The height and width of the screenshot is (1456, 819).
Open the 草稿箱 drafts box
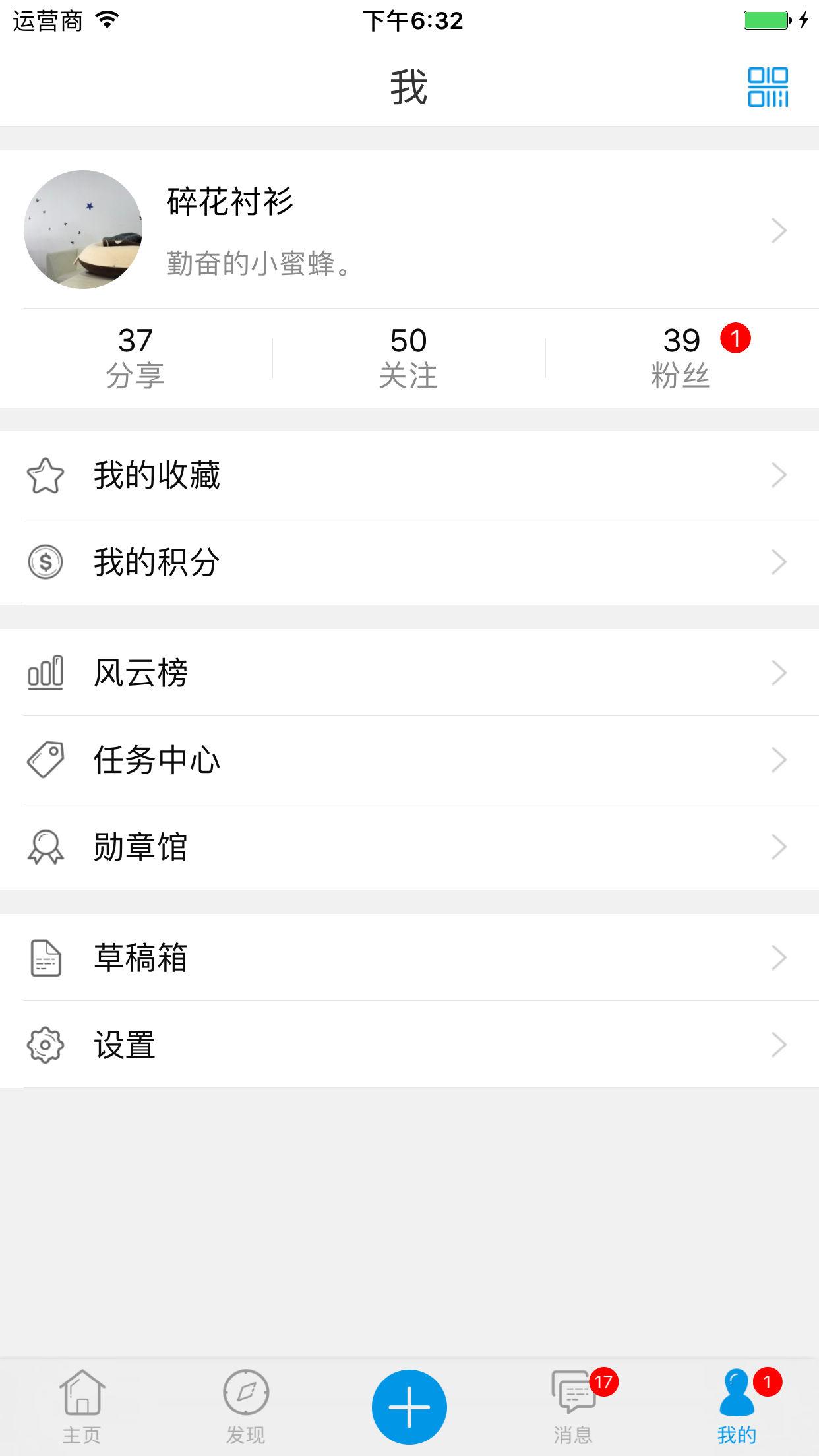pos(409,957)
